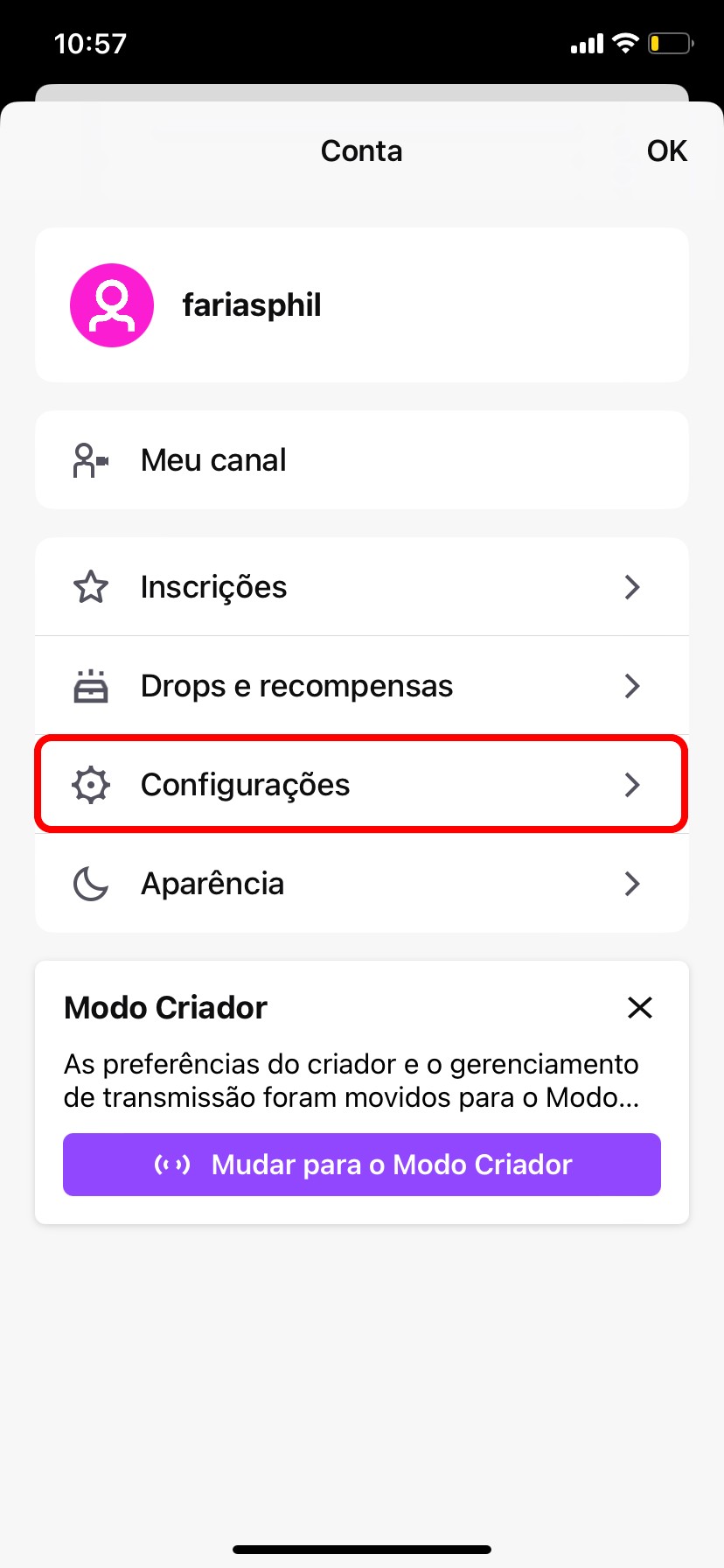Tap OK to close the Conta sheet
The height and width of the screenshot is (1568, 724).
tap(666, 151)
